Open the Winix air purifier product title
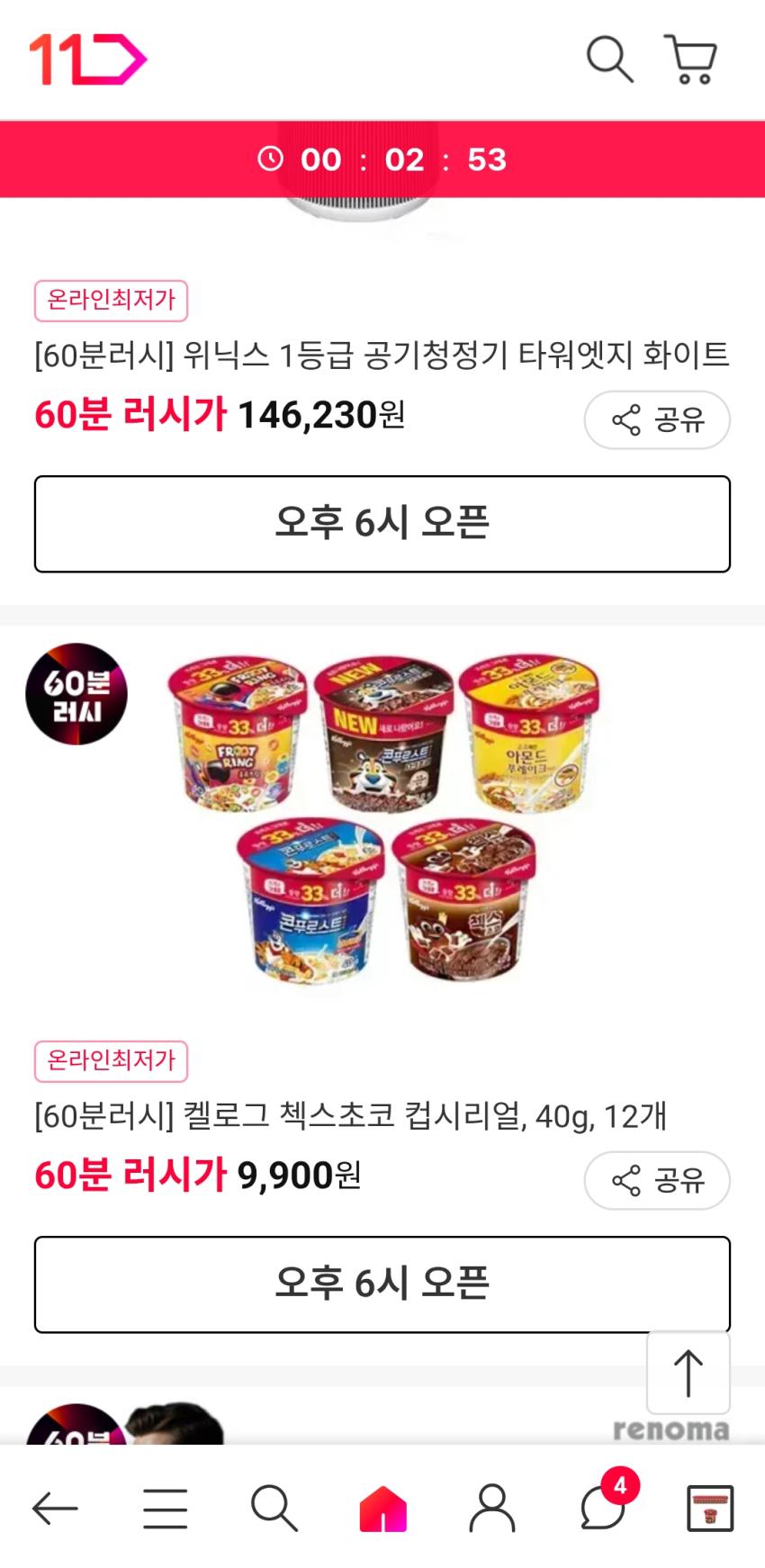765x1568 pixels. click(x=382, y=355)
